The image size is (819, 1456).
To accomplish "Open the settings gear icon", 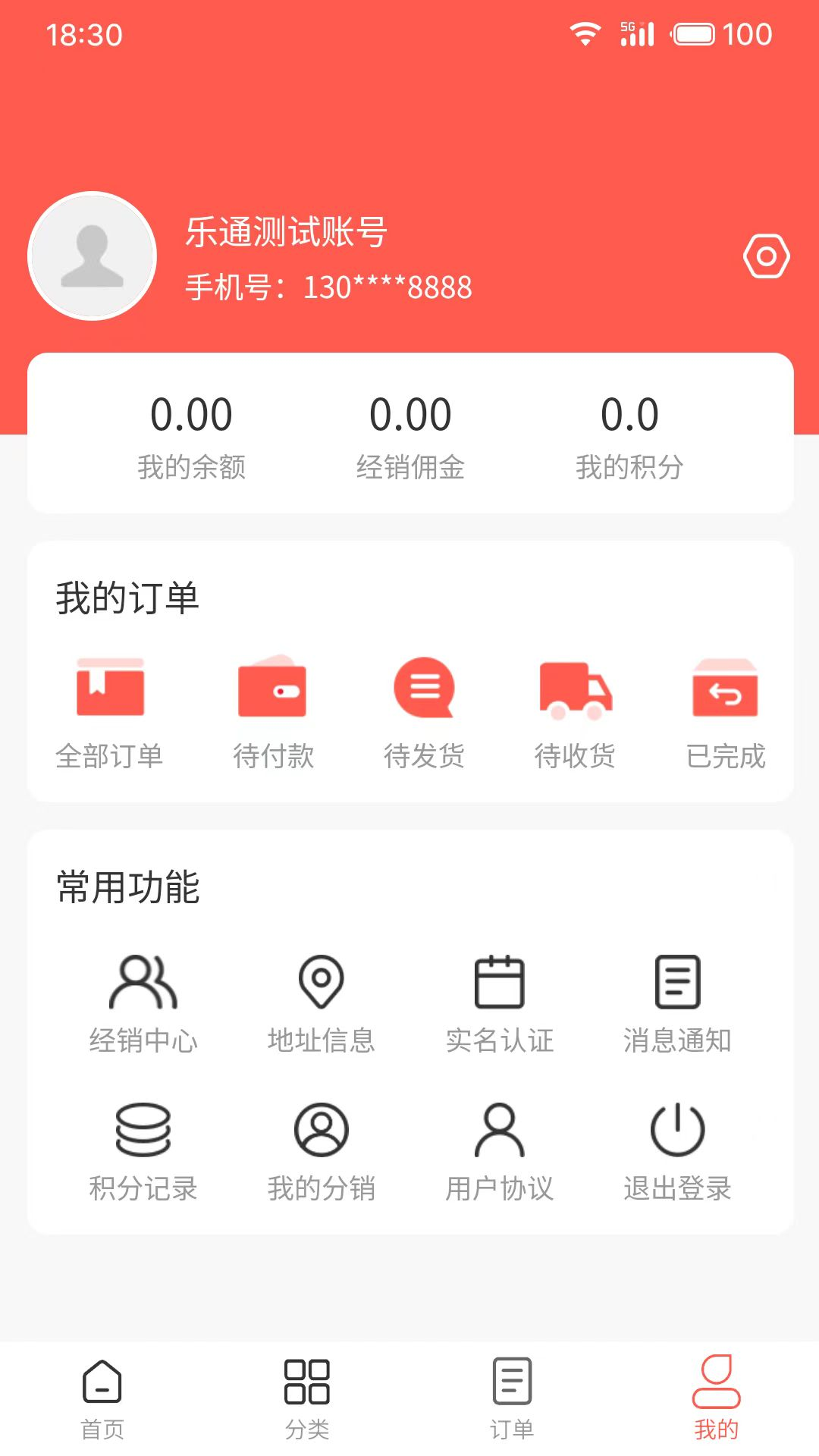I will pos(767,256).
